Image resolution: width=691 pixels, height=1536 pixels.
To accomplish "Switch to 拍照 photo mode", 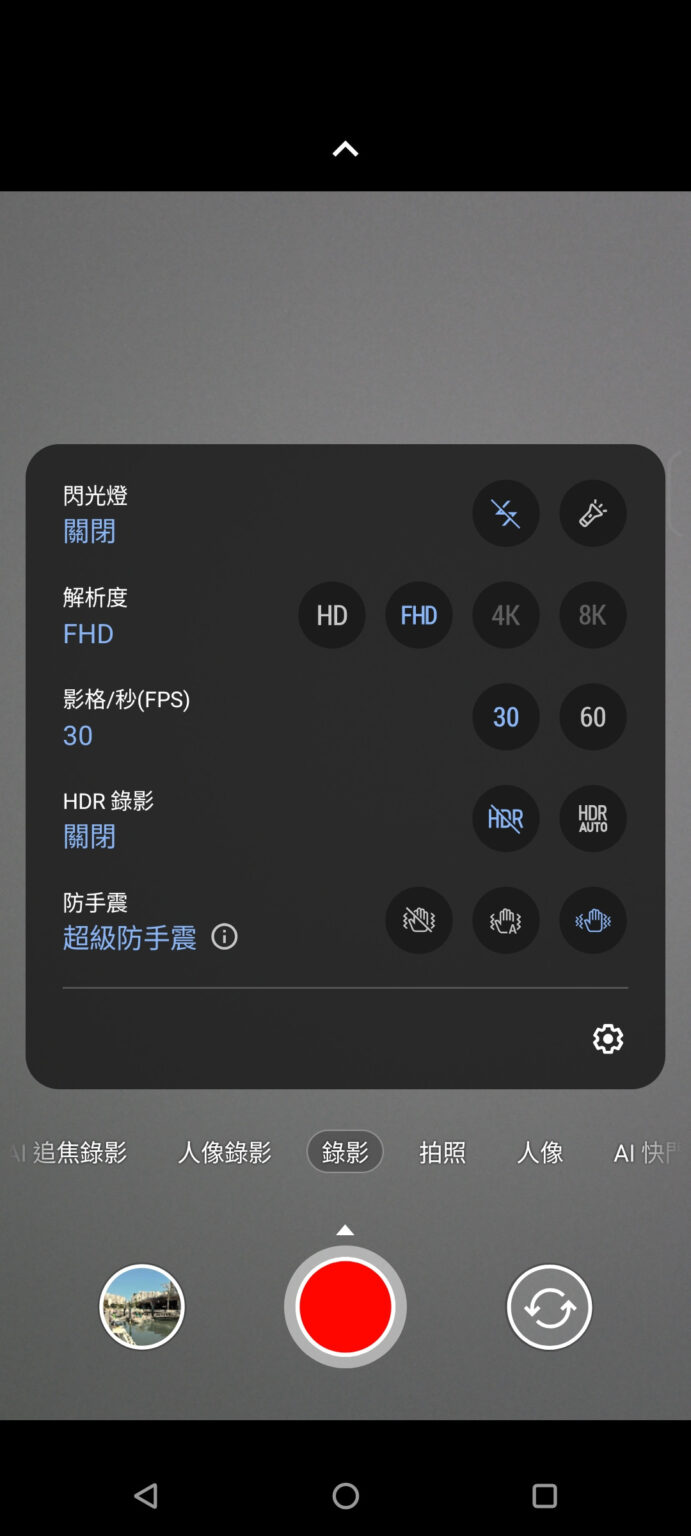I will click(442, 1152).
